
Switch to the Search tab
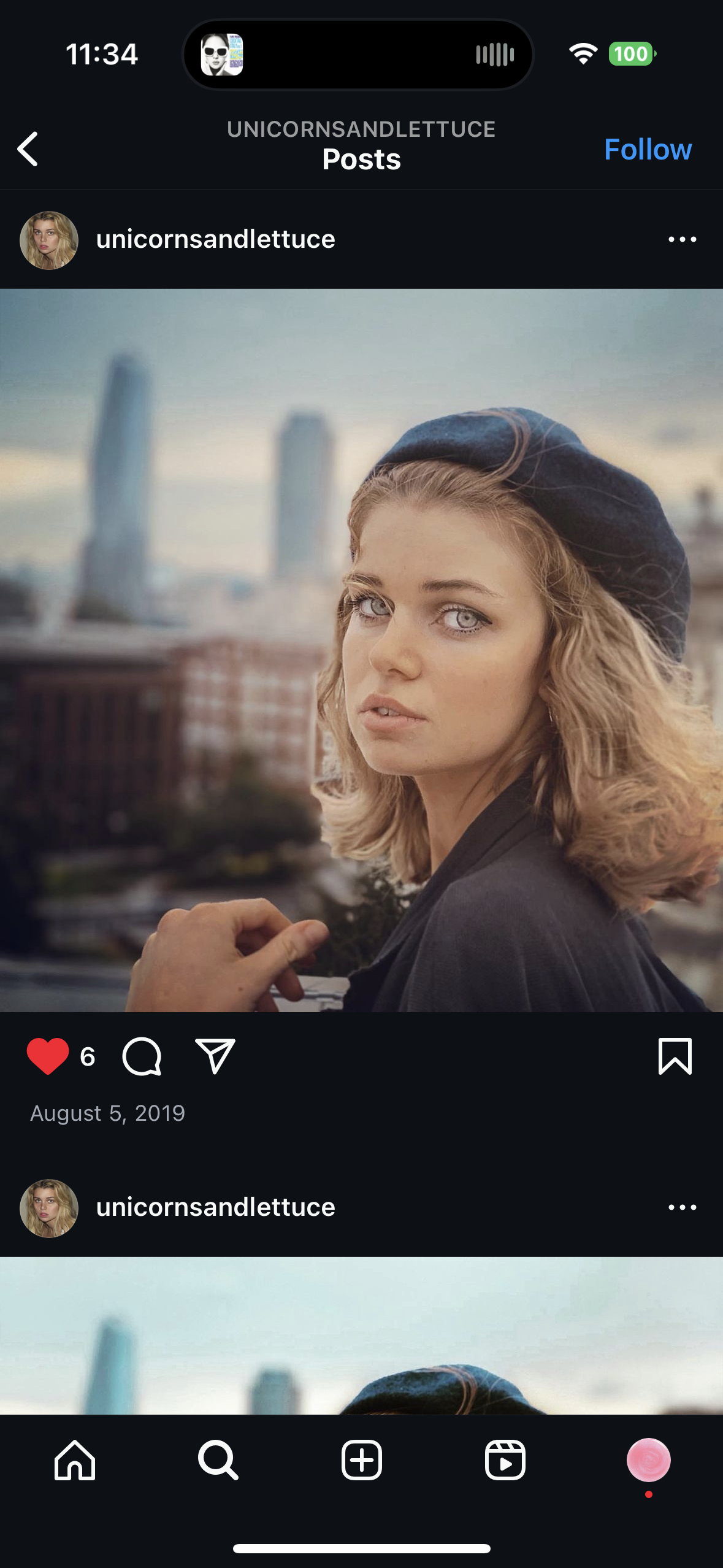coord(218,1460)
